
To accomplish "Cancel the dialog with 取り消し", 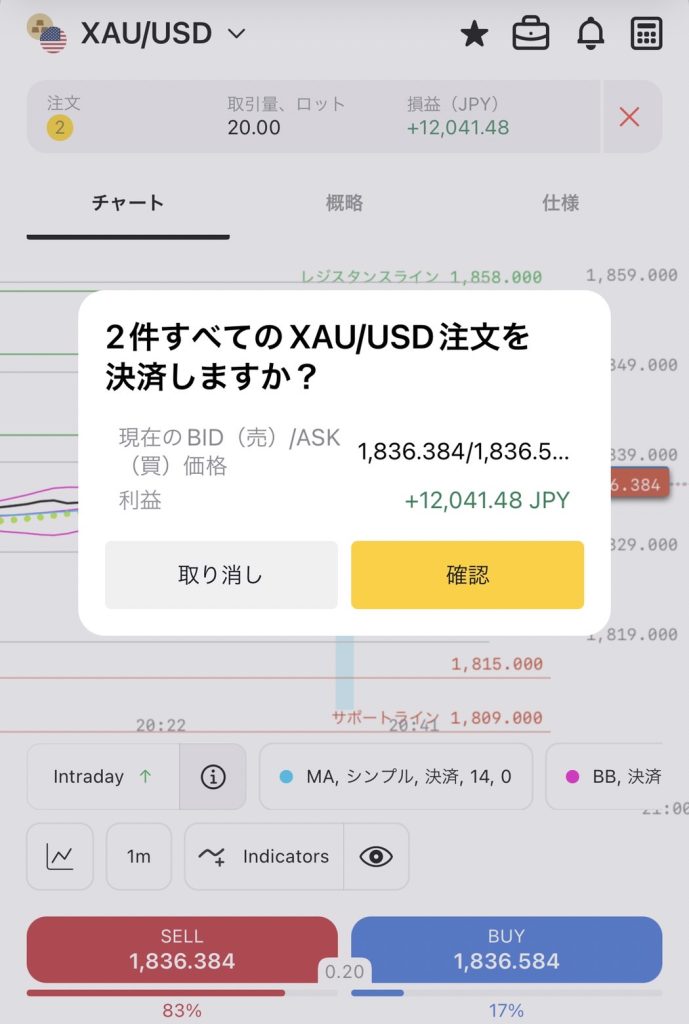I will [221, 575].
